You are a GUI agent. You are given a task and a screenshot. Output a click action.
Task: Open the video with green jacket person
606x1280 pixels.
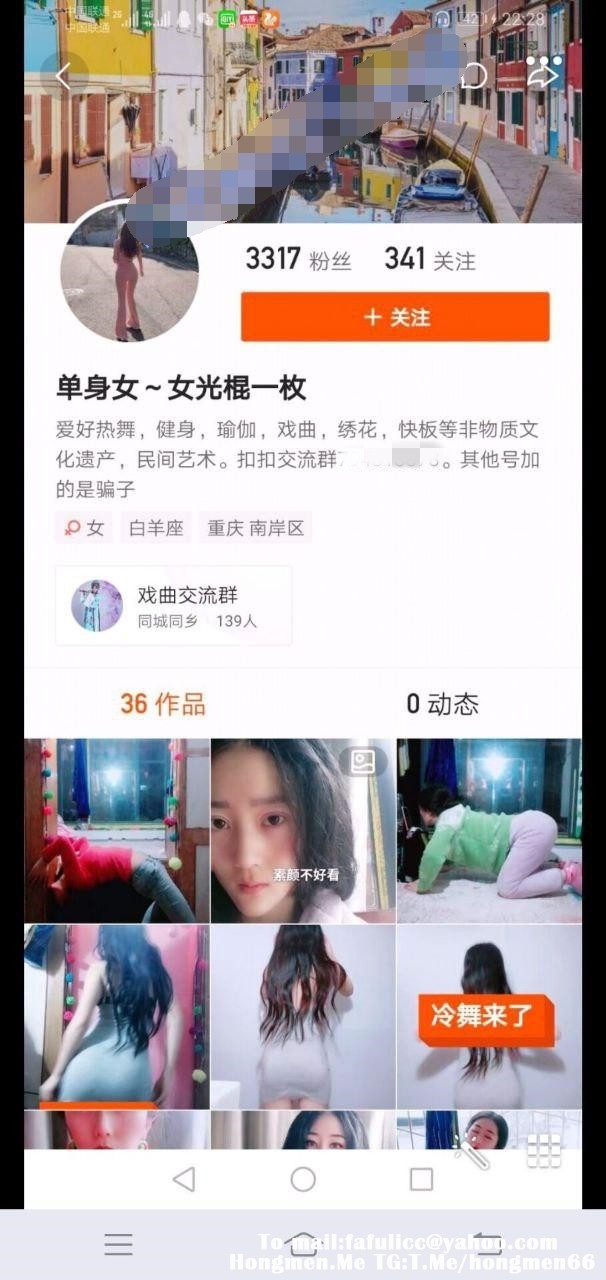pyautogui.click(x=489, y=830)
